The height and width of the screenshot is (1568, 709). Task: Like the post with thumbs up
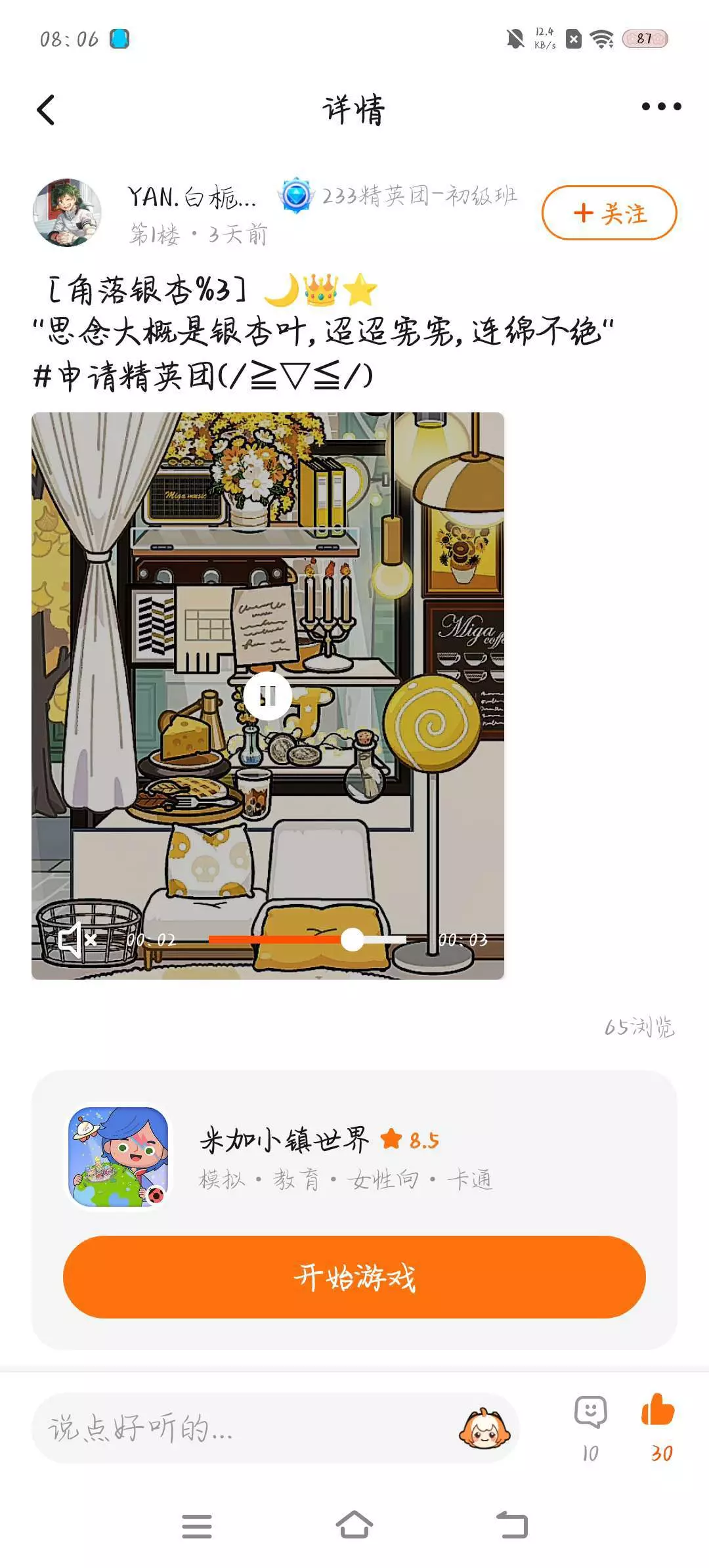point(658,1427)
